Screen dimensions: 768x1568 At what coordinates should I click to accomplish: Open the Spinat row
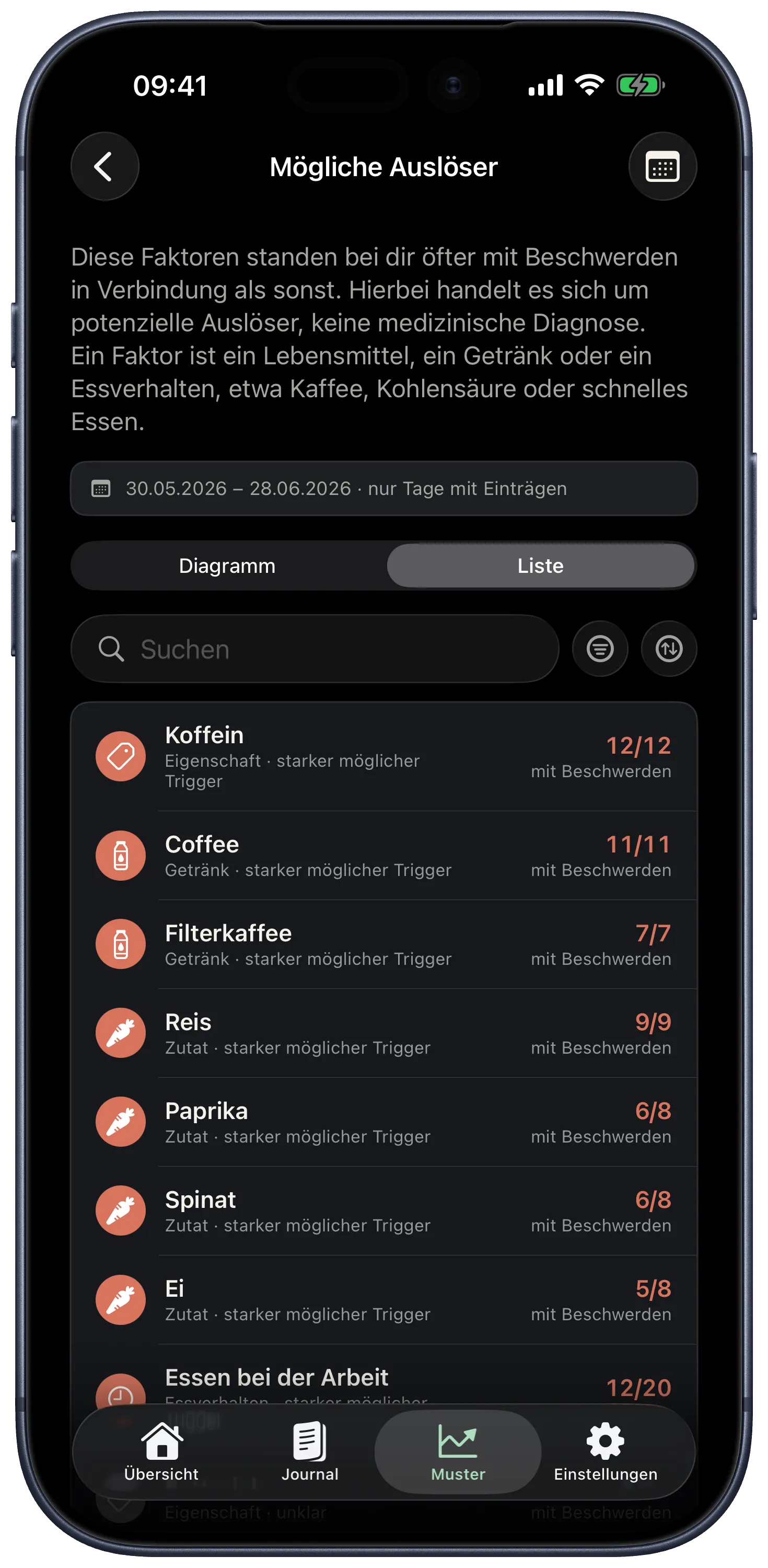pos(383,1210)
